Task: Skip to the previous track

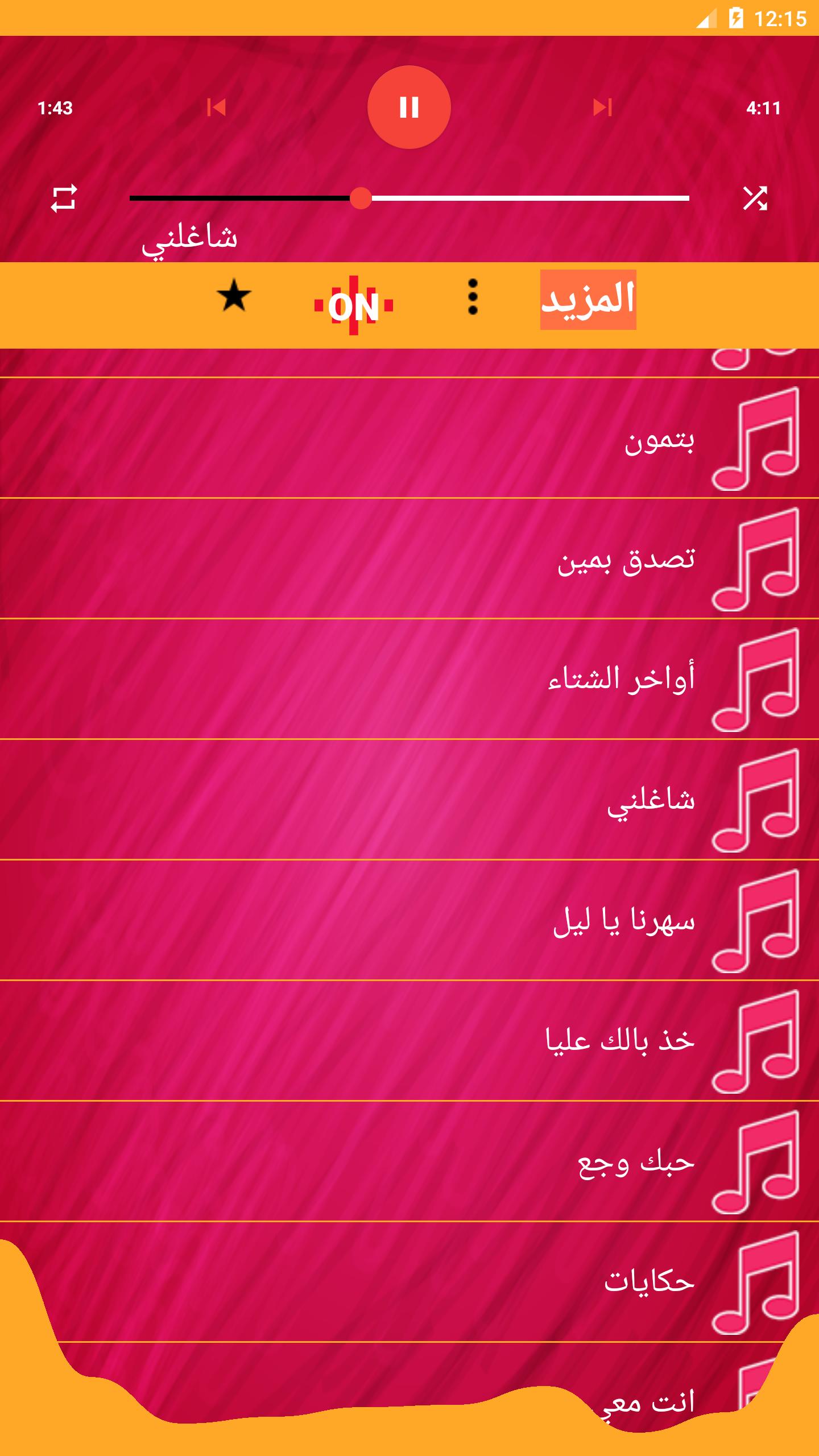Action: 216,107
